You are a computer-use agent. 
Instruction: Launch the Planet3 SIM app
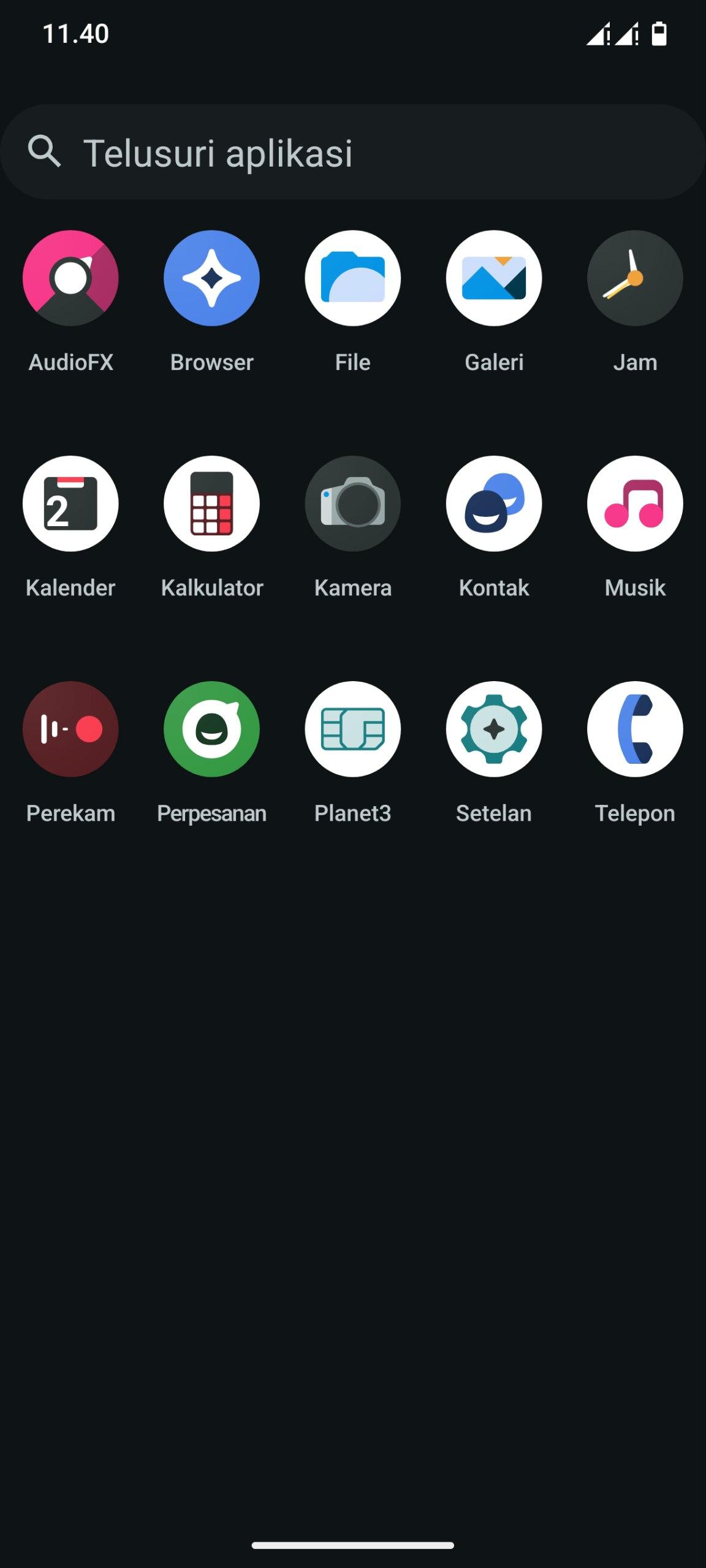[353, 729]
